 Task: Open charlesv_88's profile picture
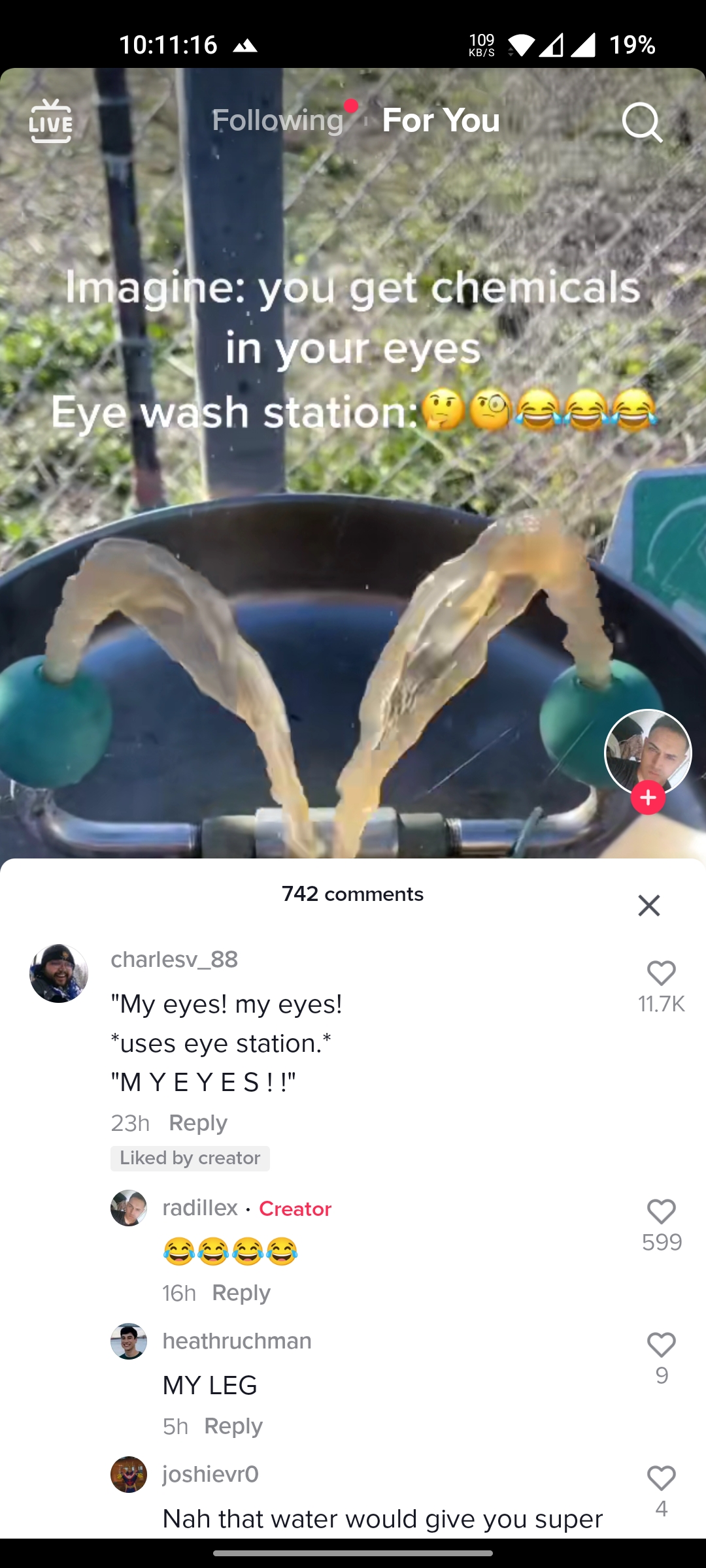tap(59, 973)
